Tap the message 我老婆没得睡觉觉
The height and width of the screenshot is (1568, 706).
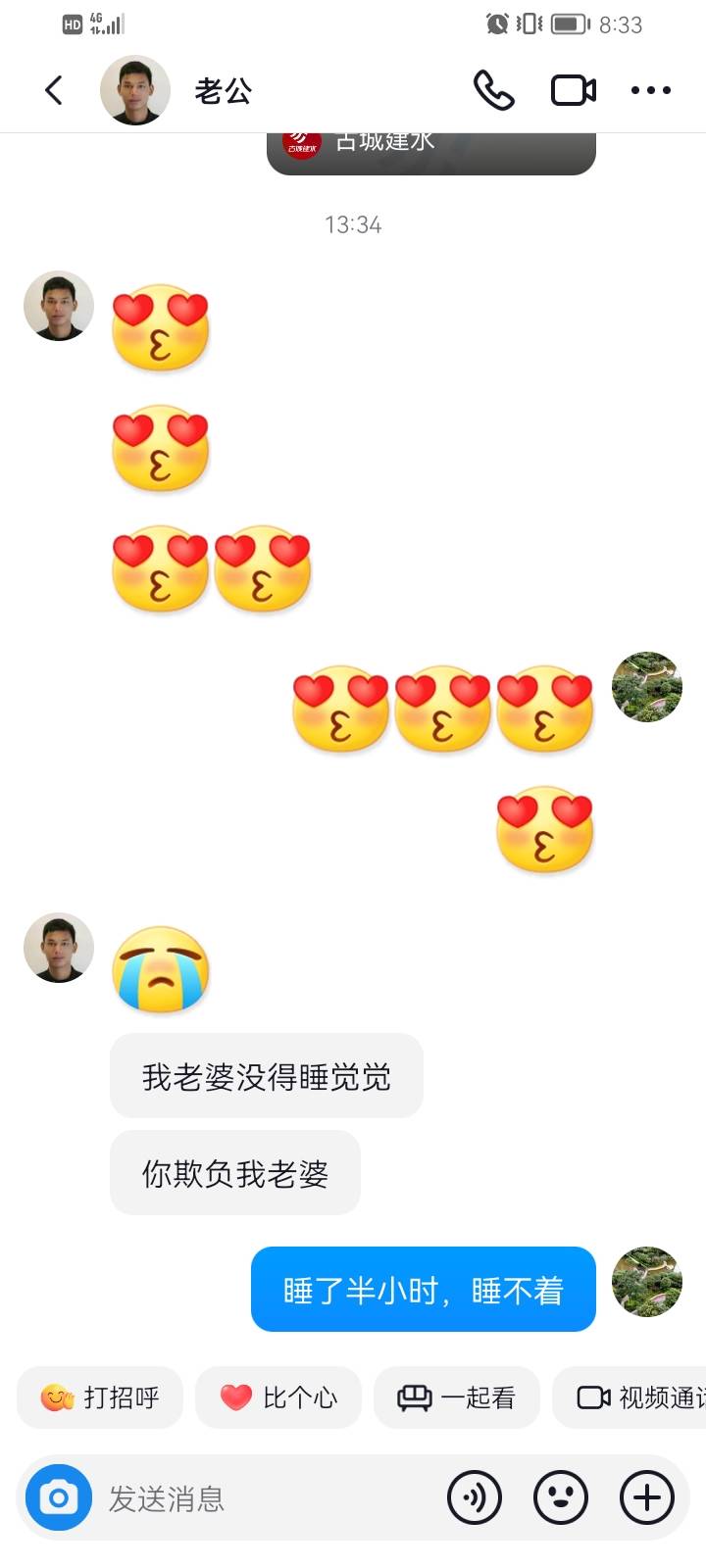coord(266,1076)
